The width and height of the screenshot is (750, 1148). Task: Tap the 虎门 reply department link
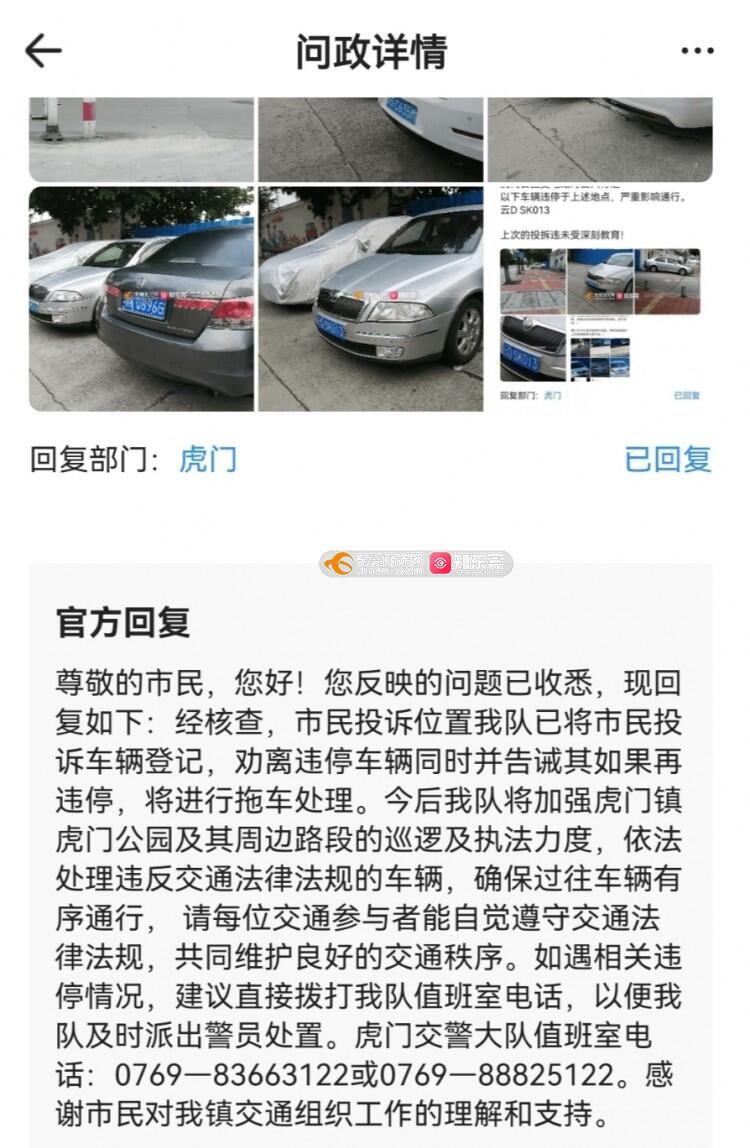click(x=208, y=459)
